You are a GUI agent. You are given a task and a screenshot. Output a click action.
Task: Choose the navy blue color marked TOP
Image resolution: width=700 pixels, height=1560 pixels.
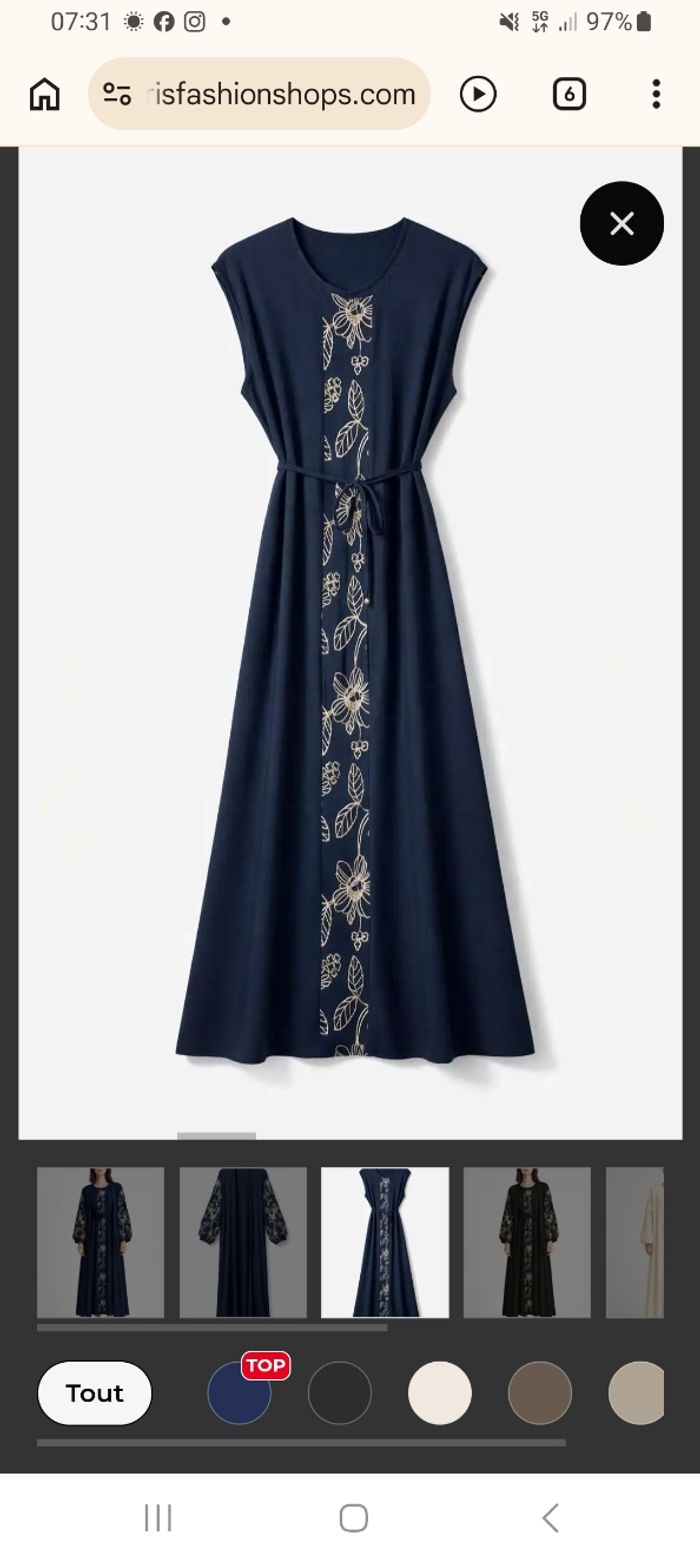(x=239, y=1393)
